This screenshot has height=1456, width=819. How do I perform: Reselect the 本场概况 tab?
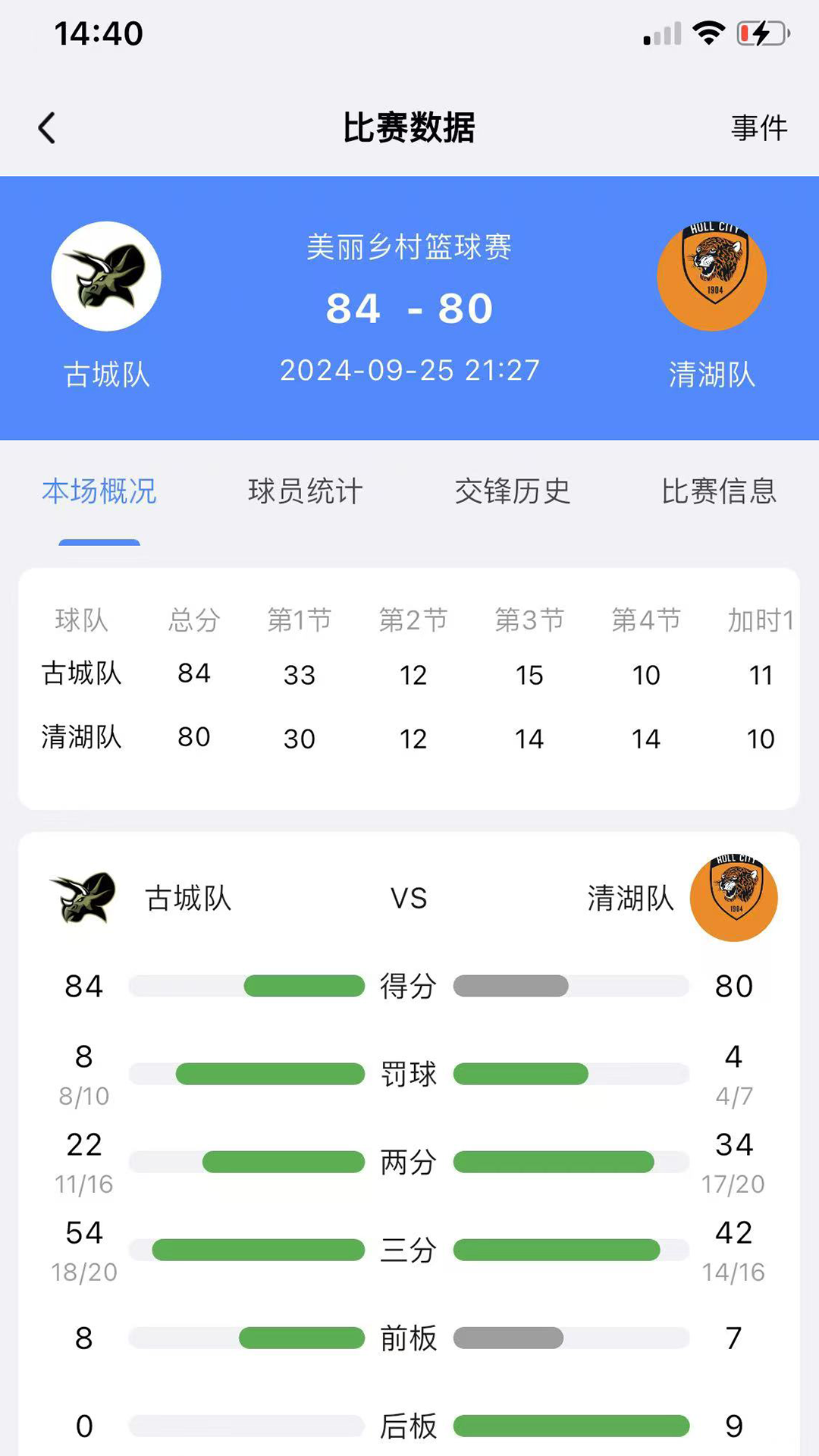(x=99, y=491)
